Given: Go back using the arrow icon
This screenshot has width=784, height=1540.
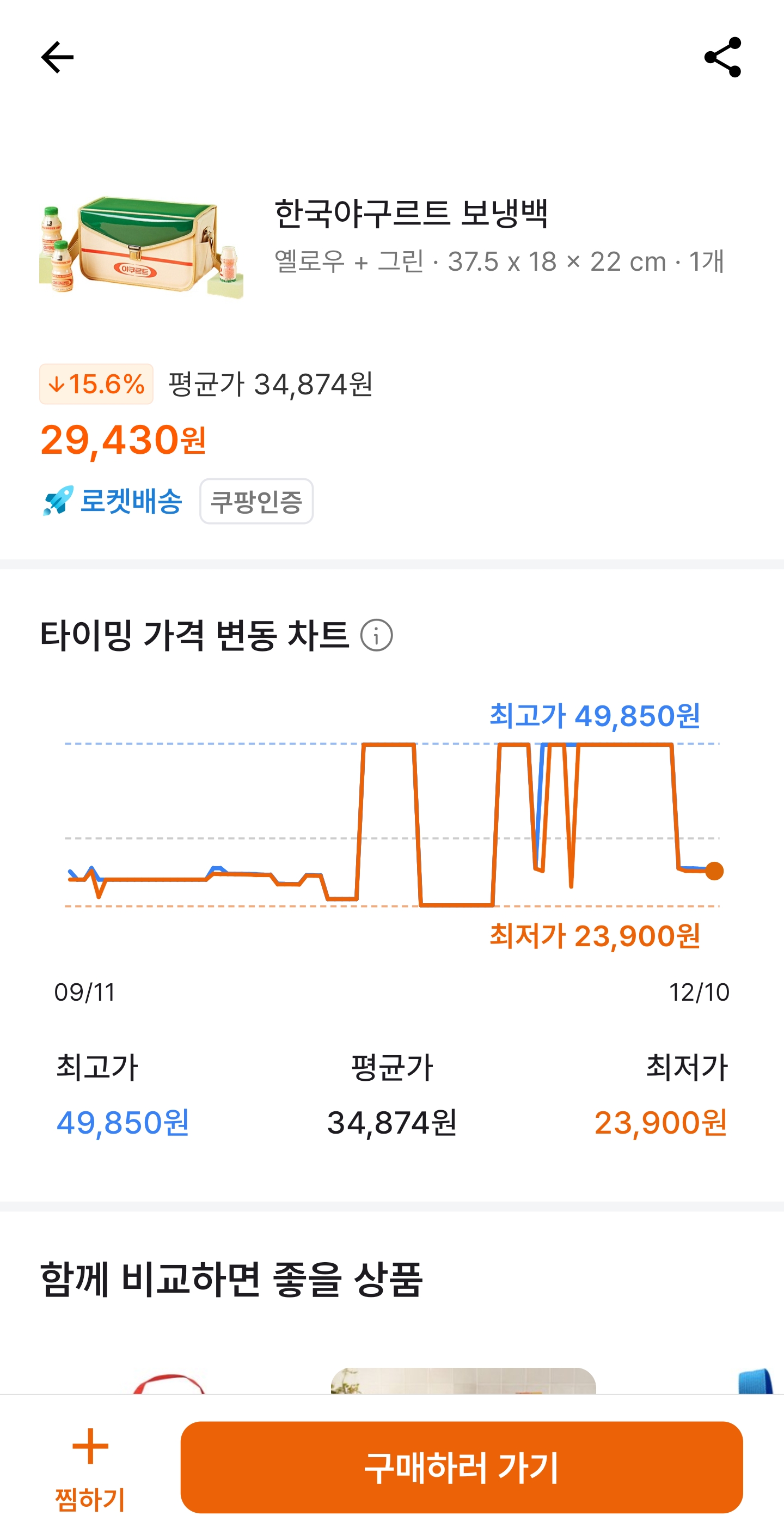Looking at the screenshot, I should pyautogui.click(x=57, y=57).
